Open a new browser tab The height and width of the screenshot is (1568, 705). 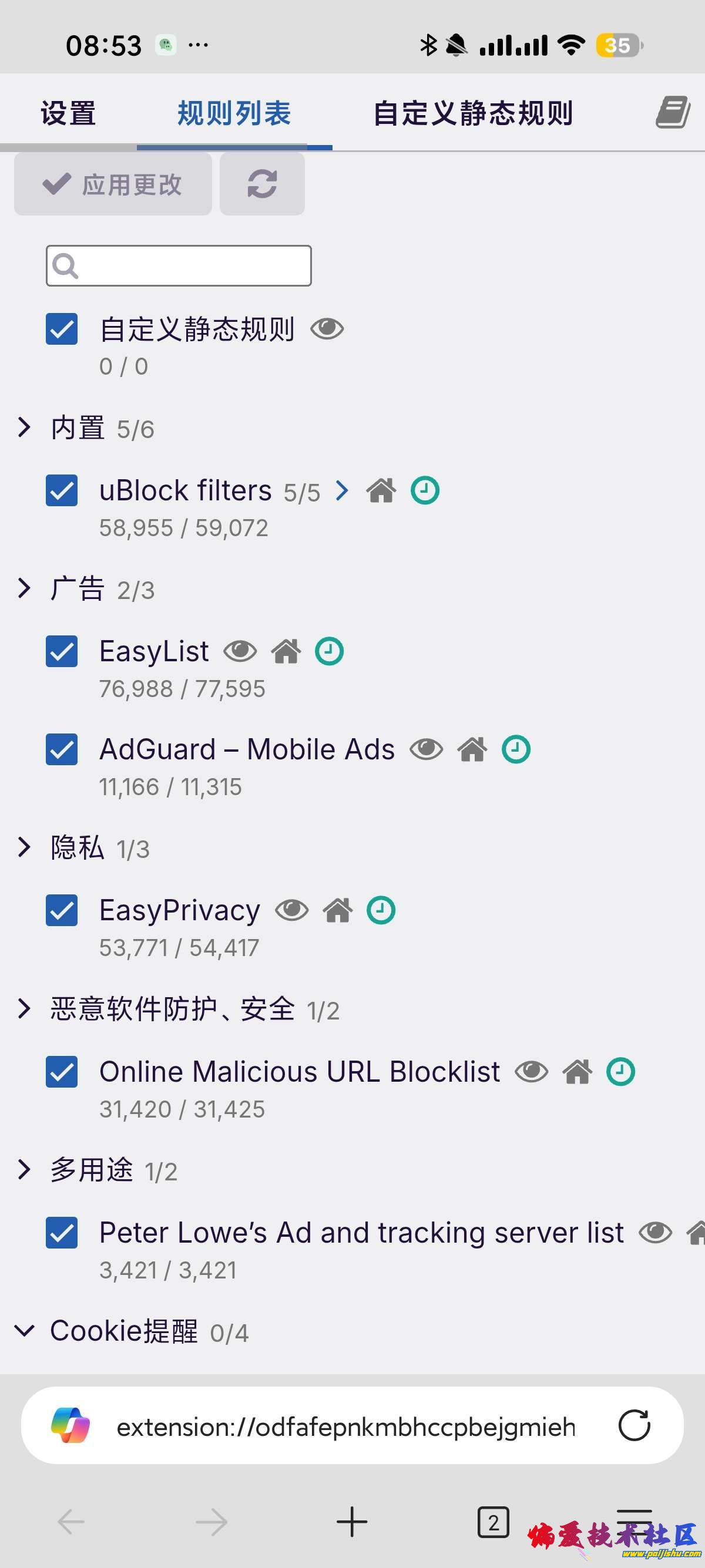tap(352, 1522)
